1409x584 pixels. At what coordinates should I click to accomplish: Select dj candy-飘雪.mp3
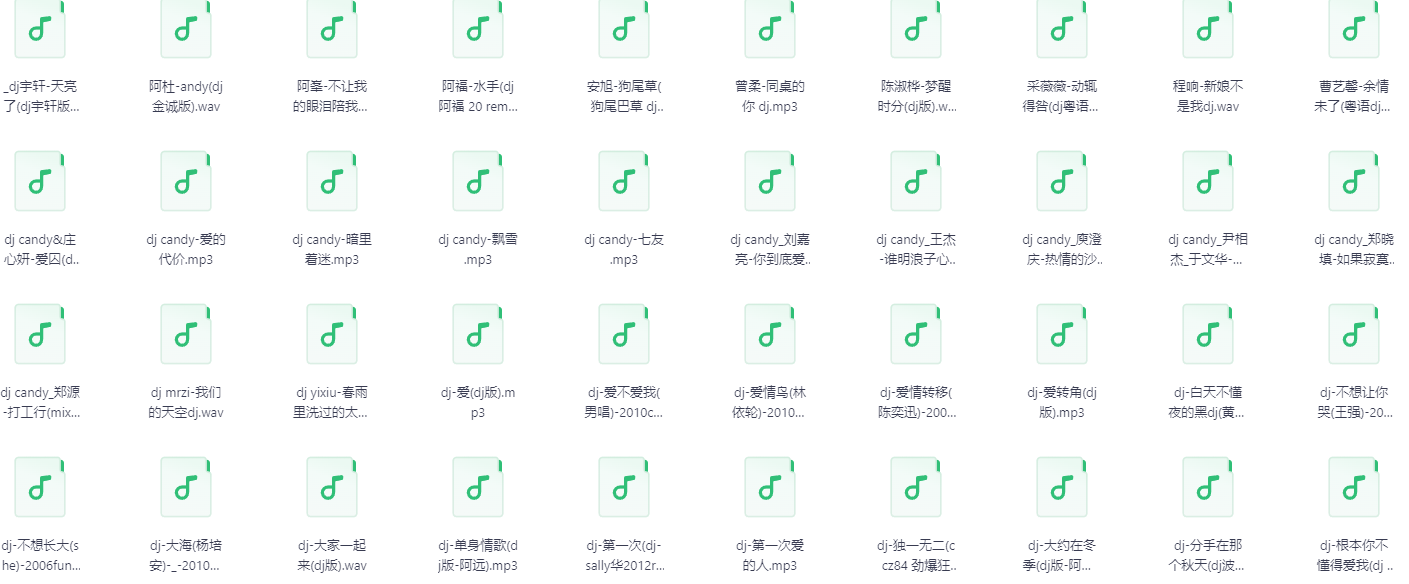478,182
